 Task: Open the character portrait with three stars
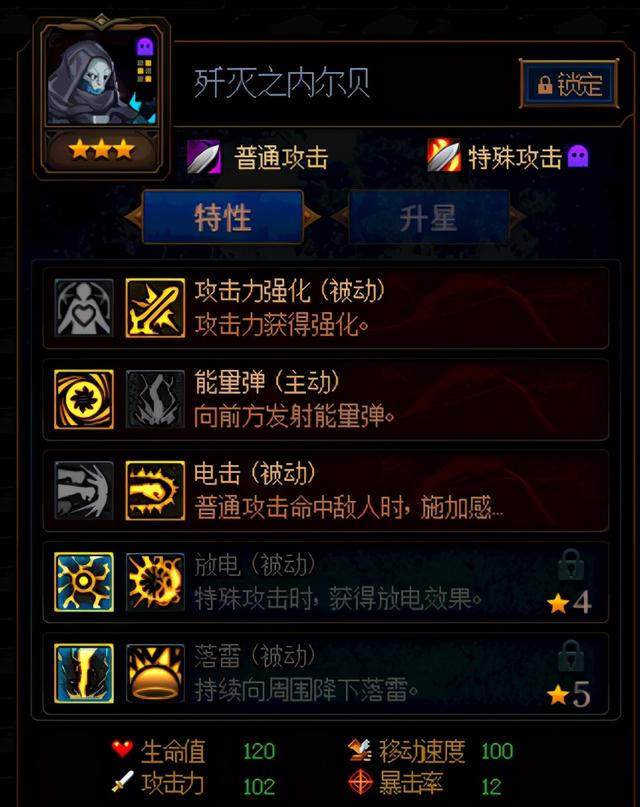99,90
